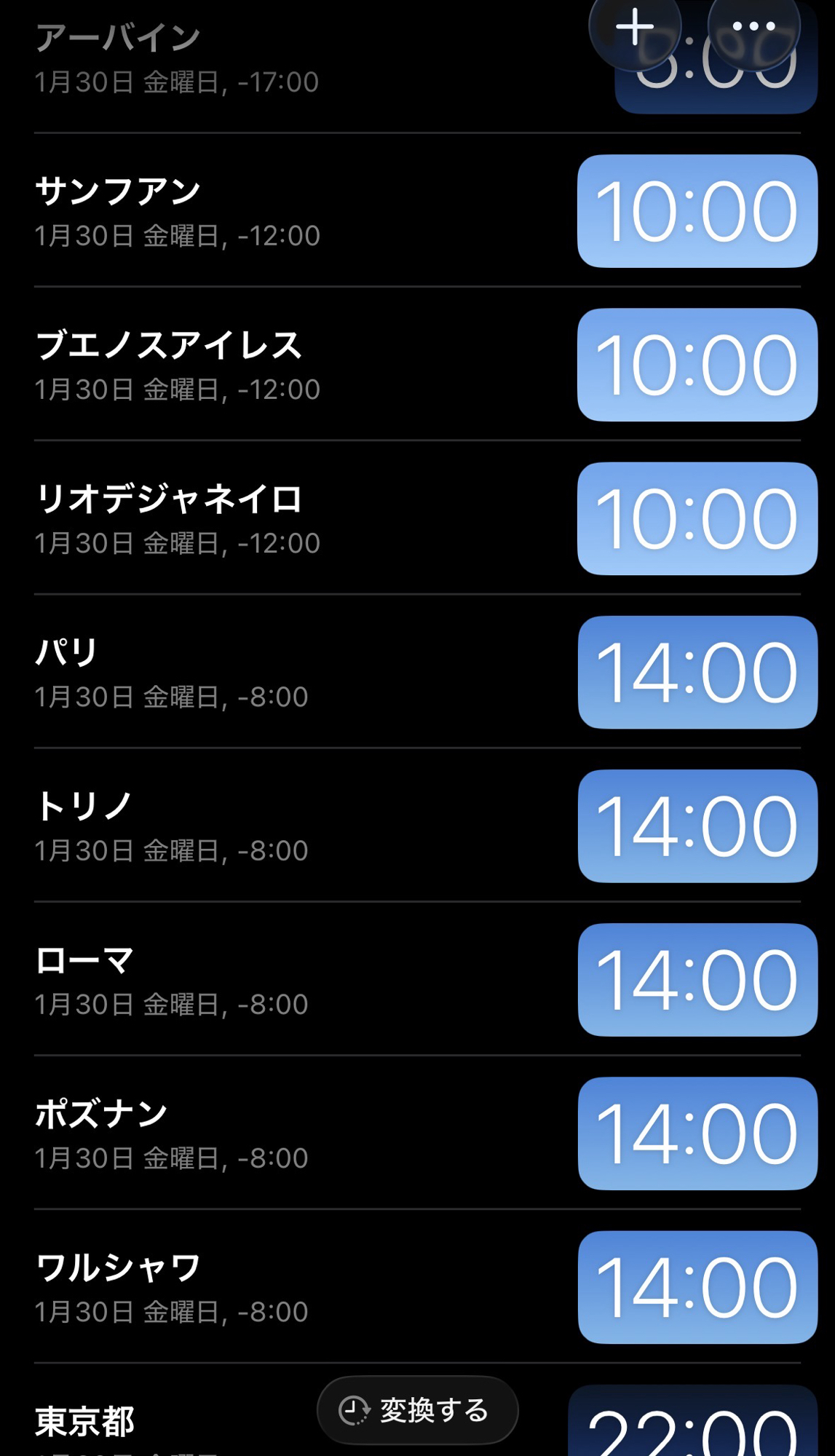Select the トリノ 14:00 time box
835x1456 pixels.
coord(697,826)
